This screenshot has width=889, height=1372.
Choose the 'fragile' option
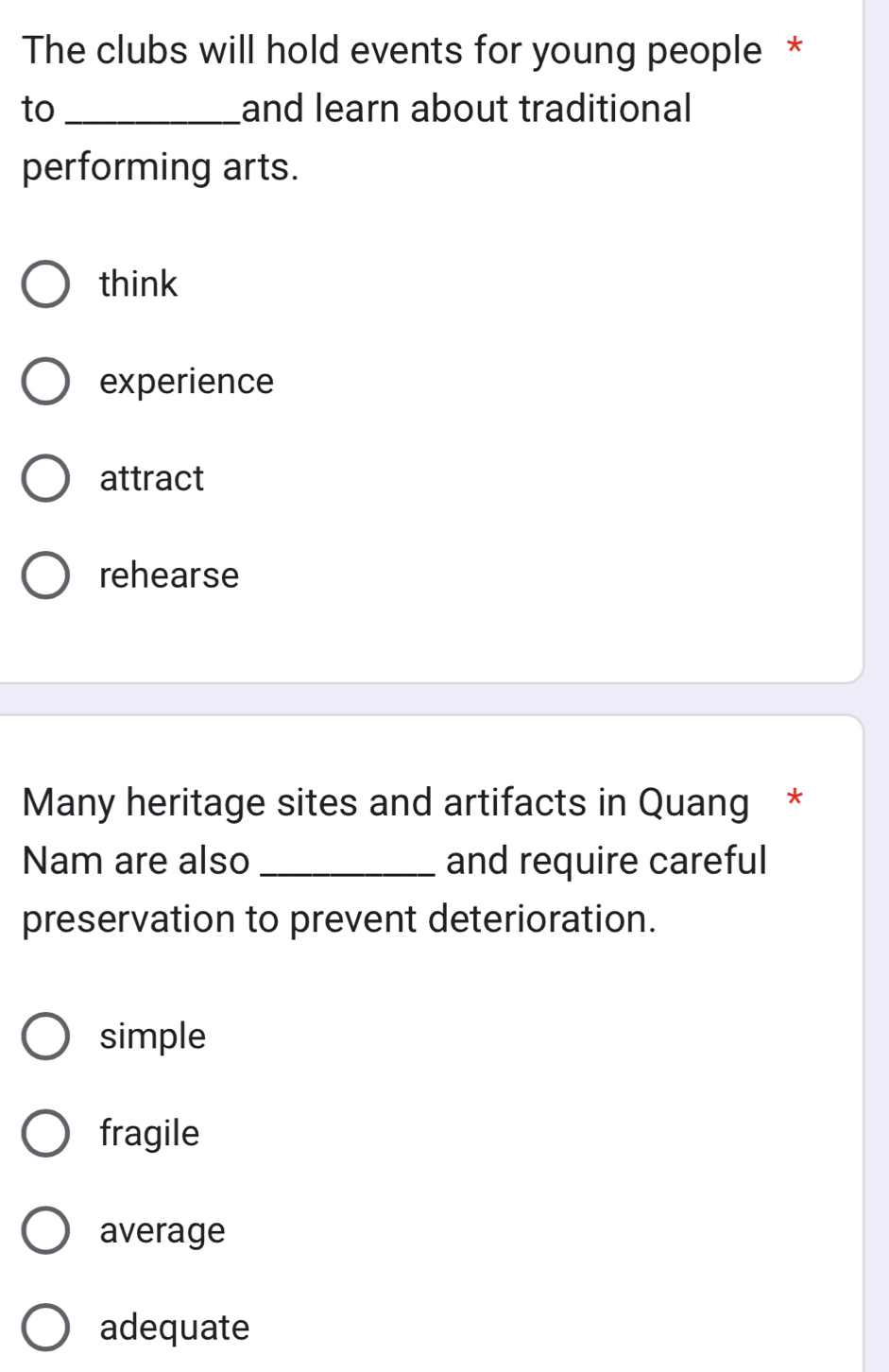click(45, 1133)
